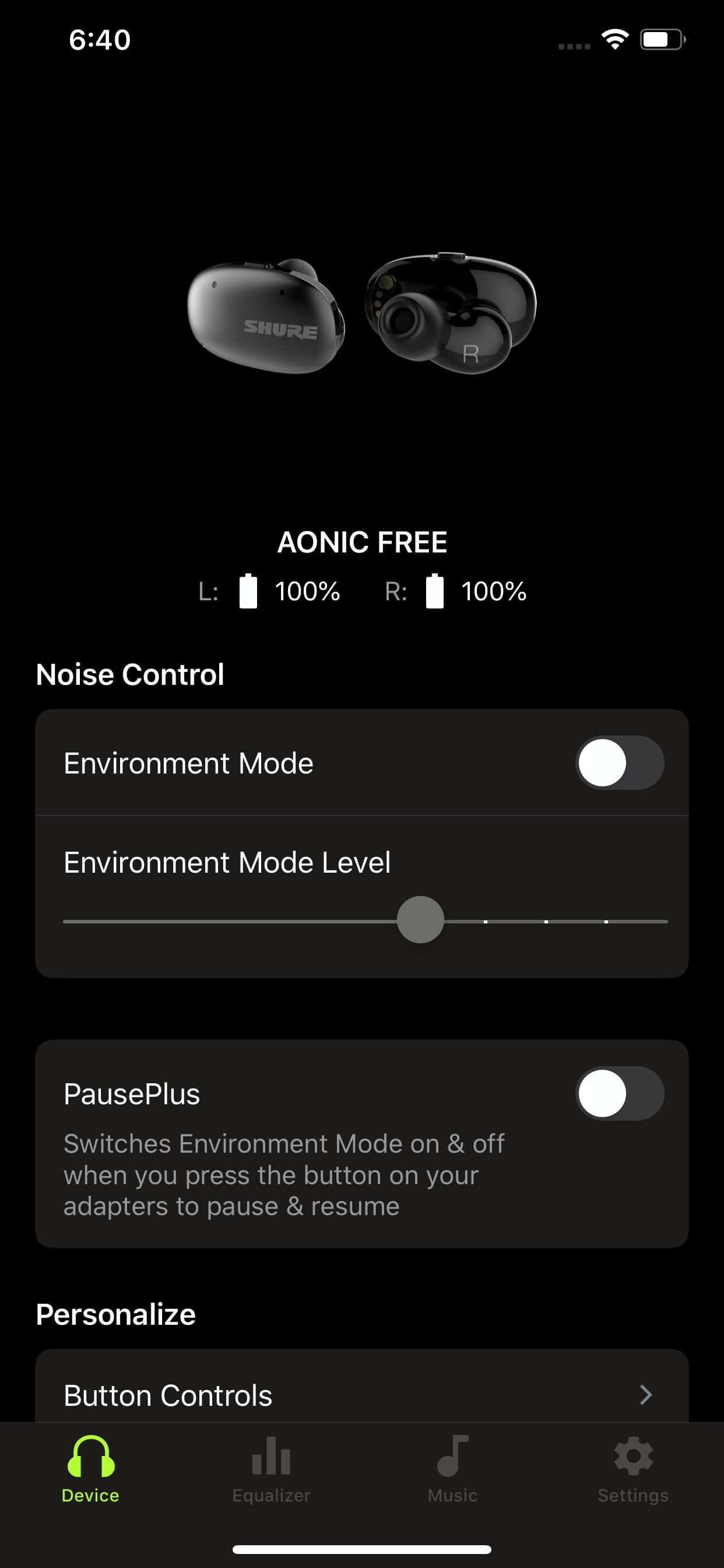Switch to the Music tab

coord(452,1469)
